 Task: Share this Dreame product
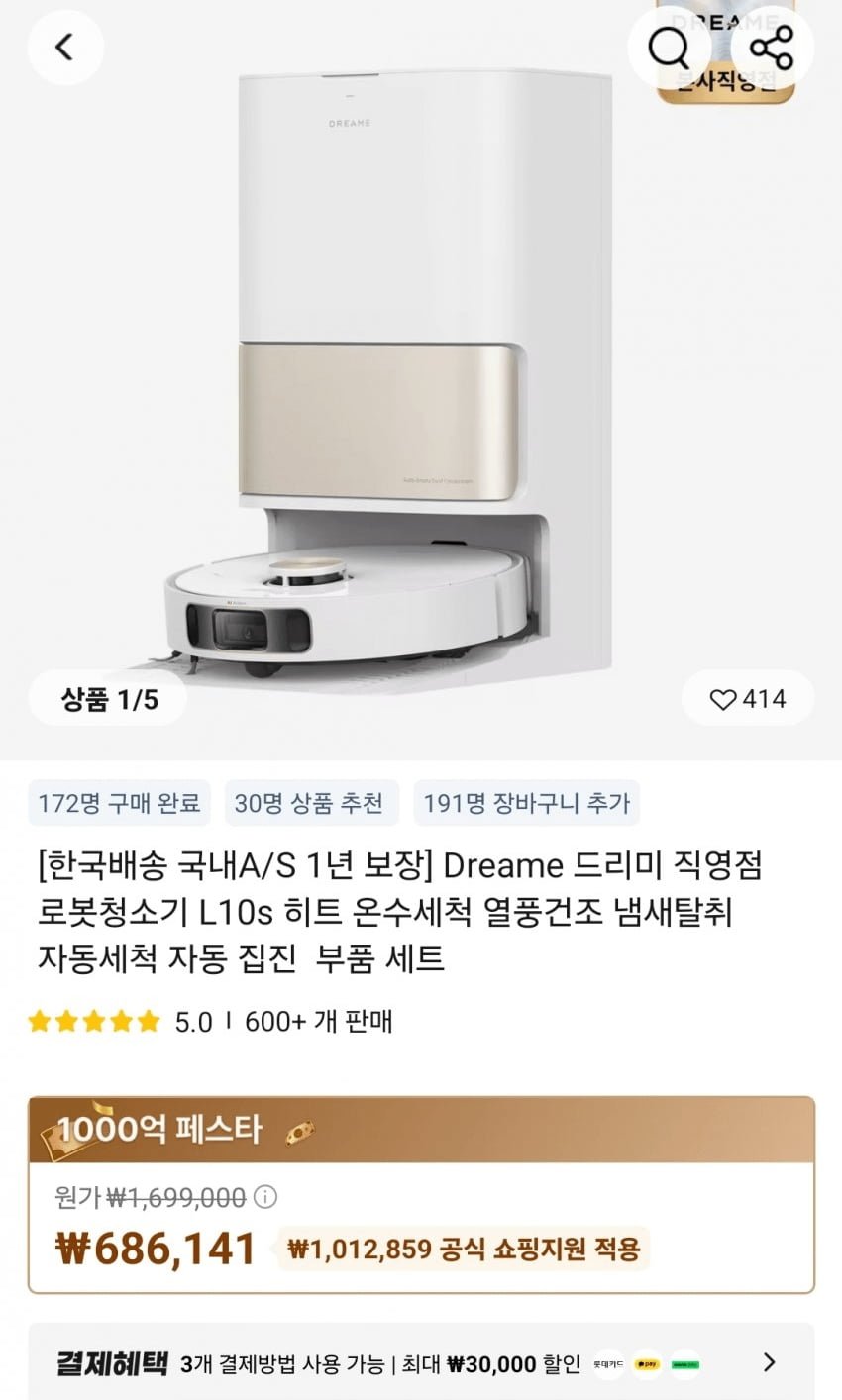tap(772, 47)
